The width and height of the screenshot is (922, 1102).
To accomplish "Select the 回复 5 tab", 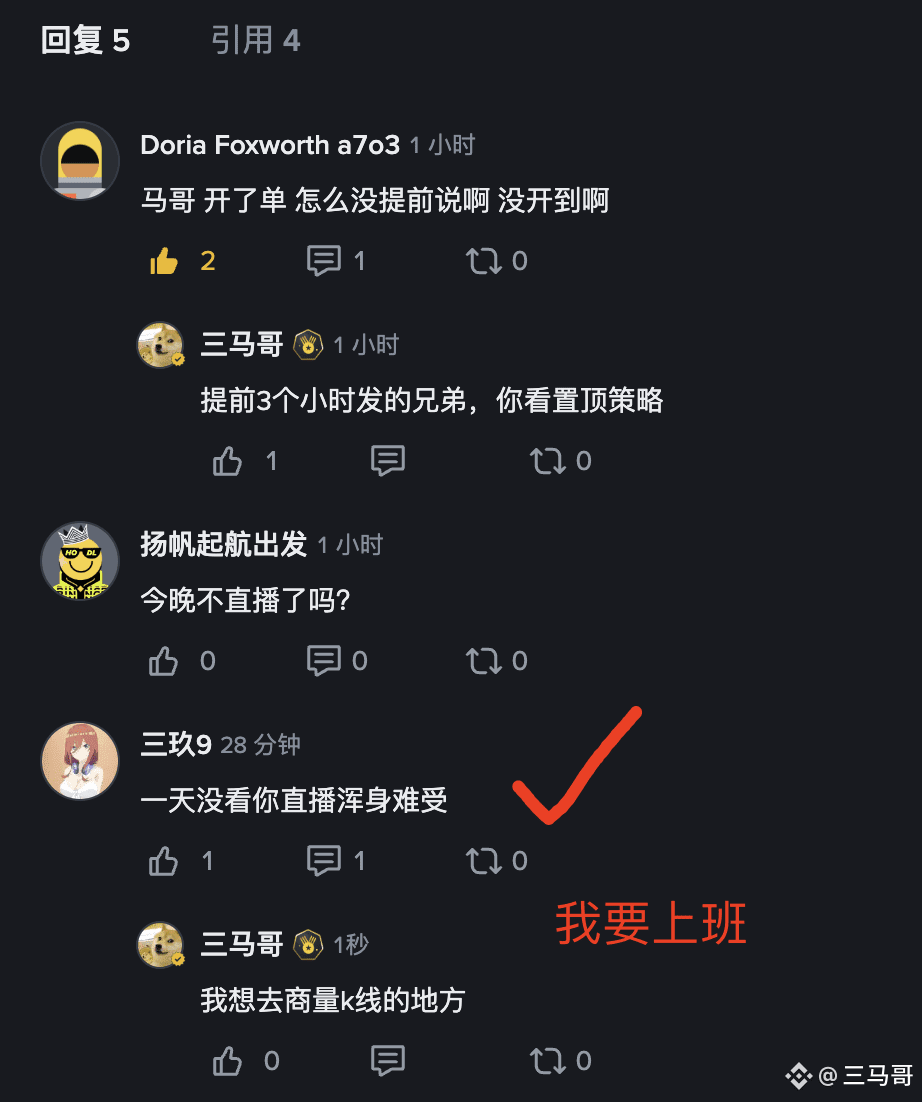I will tap(85, 40).
